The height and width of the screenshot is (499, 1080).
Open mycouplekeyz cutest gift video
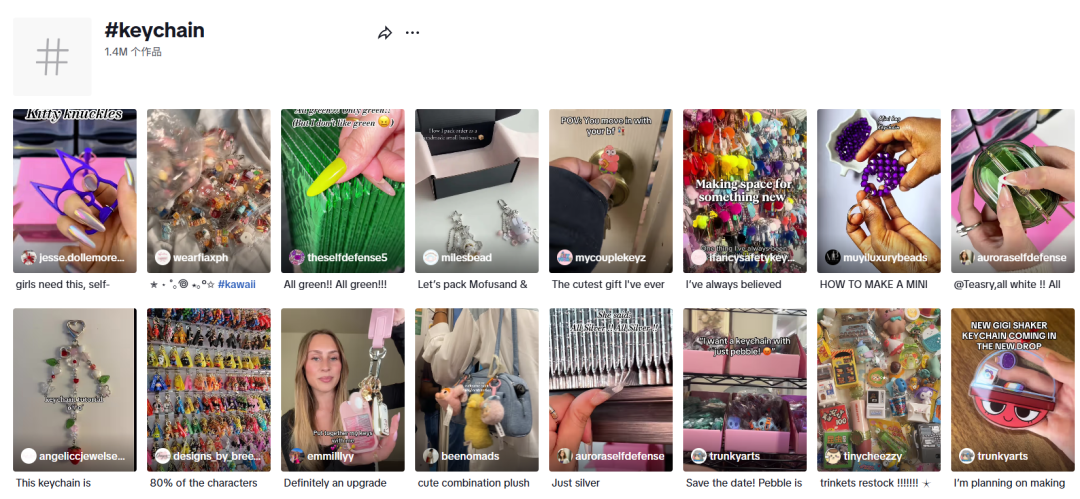[610, 190]
